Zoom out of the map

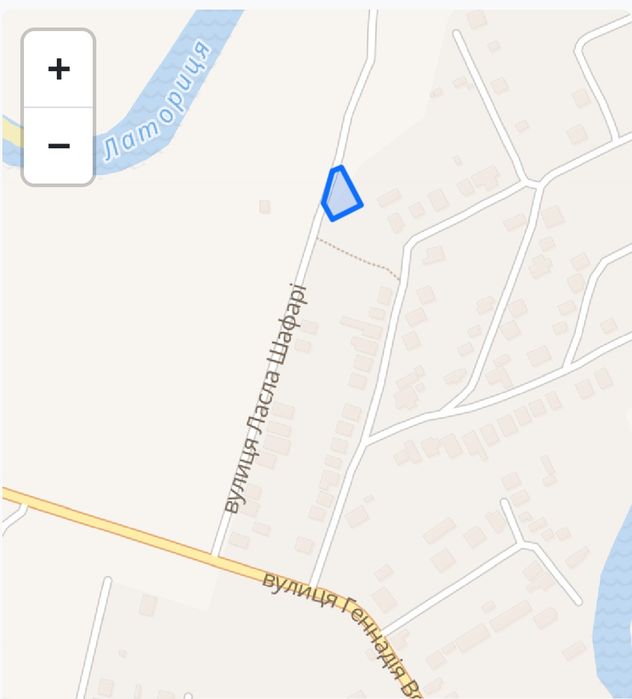[x=59, y=146]
